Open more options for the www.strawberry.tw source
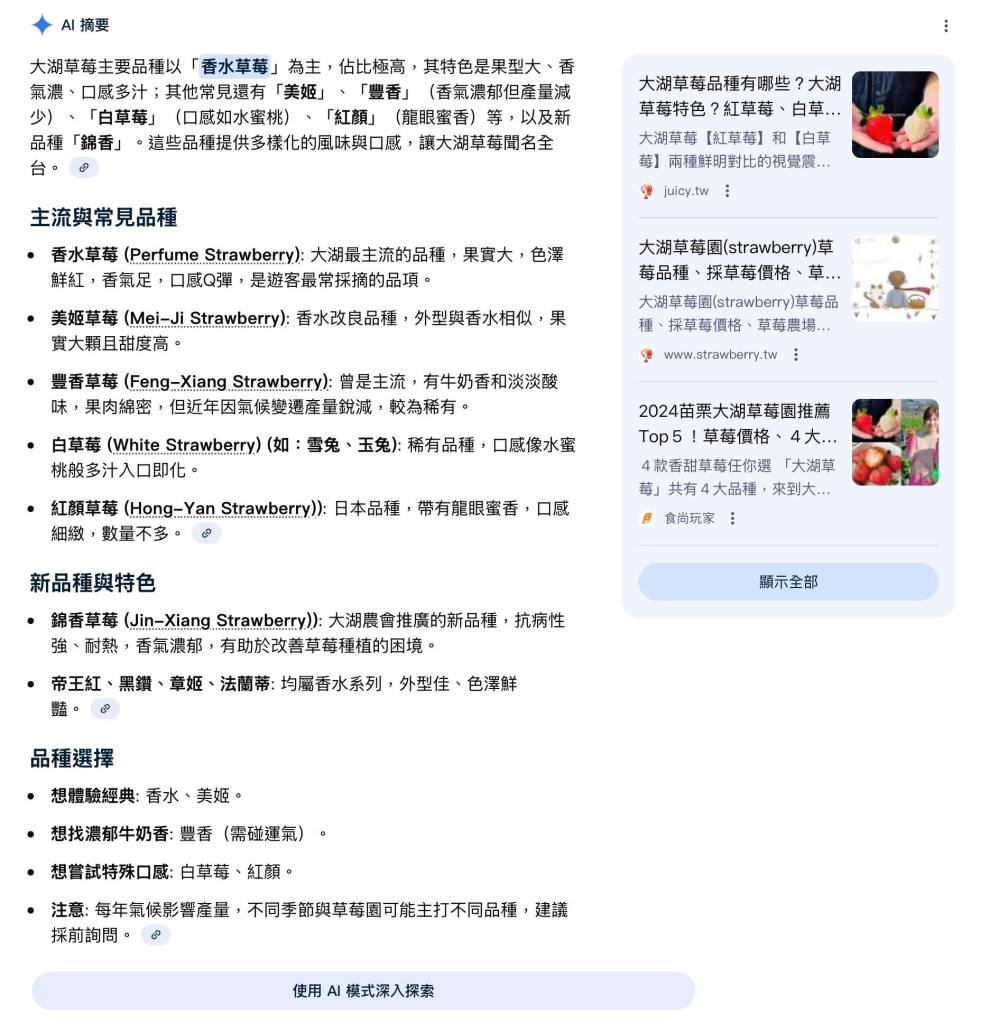The image size is (989, 1024). [795, 355]
